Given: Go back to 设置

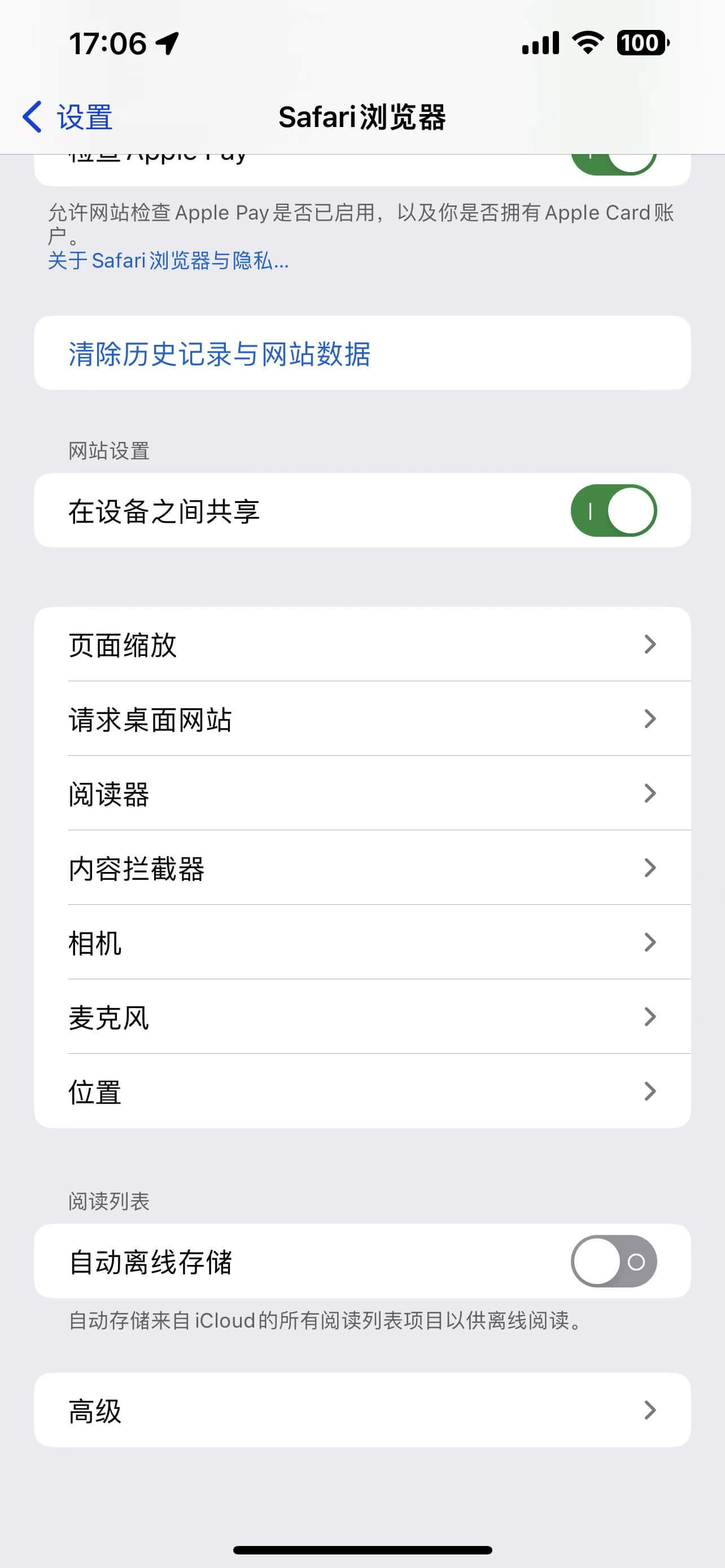Looking at the screenshot, I should click(68, 117).
